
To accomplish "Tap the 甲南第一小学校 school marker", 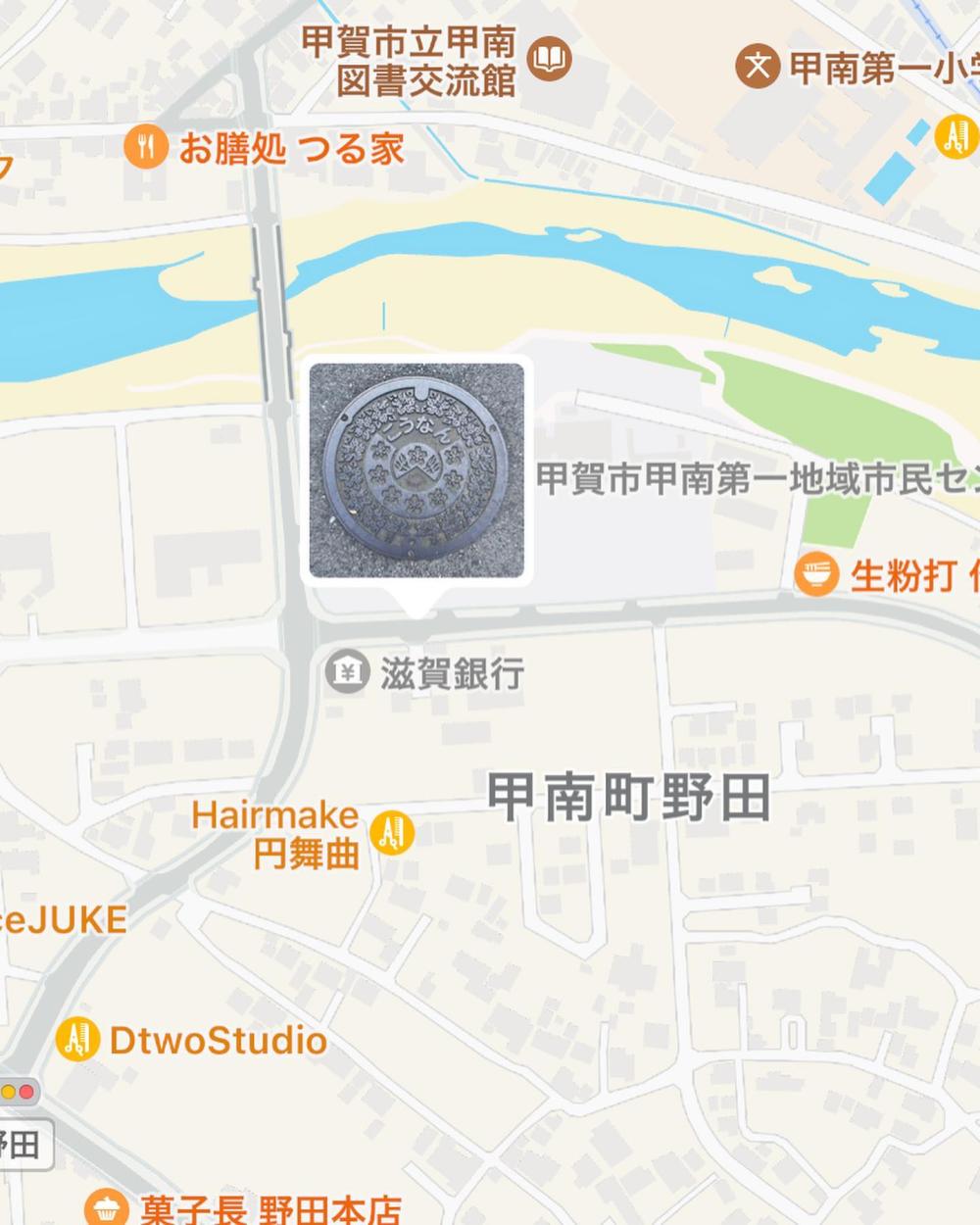I will pyautogui.click(x=757, y=66).
